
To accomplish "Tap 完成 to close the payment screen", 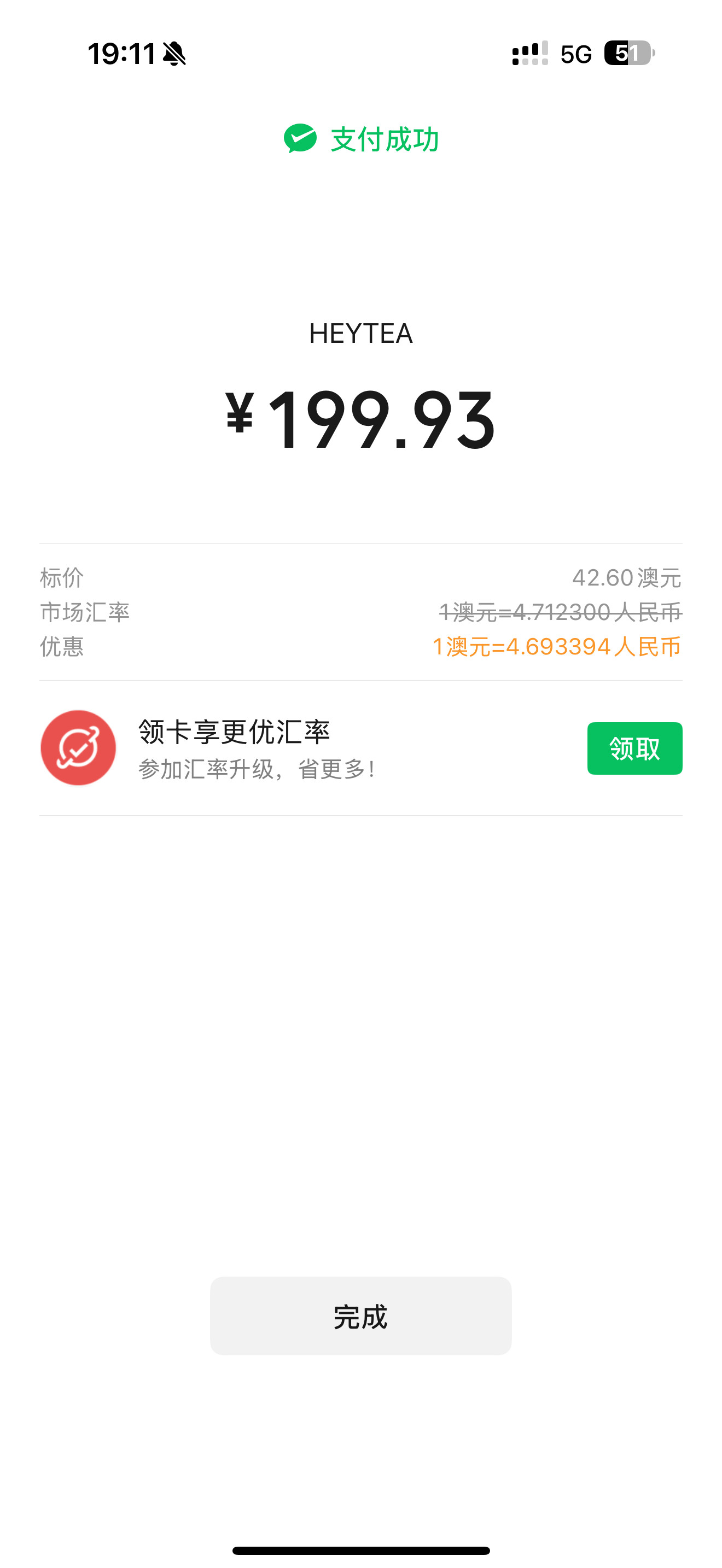I will tap(360, 1316).
